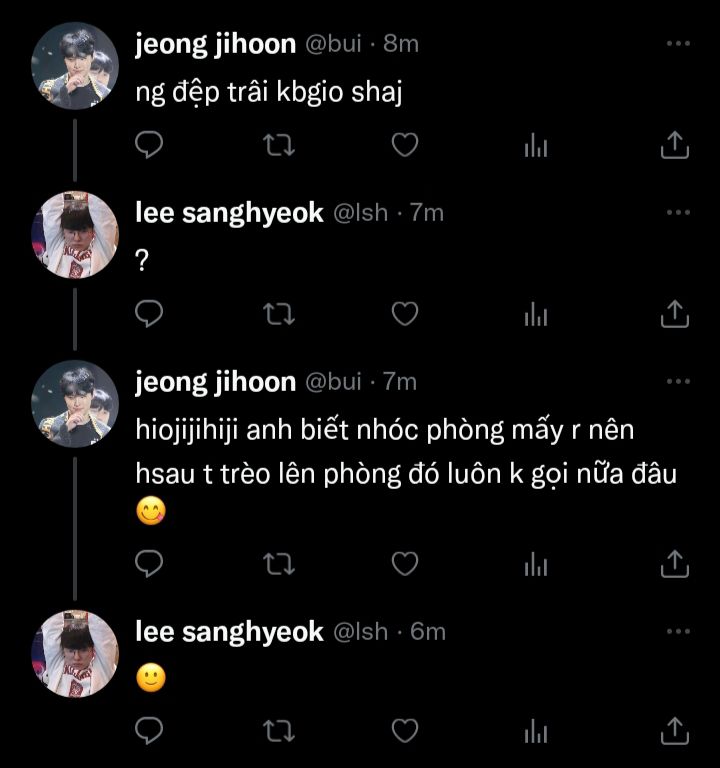Reply to lee sanghyeok's "?" tweet
The height and width of the screenshot is (768, 720).
[149, 314]
